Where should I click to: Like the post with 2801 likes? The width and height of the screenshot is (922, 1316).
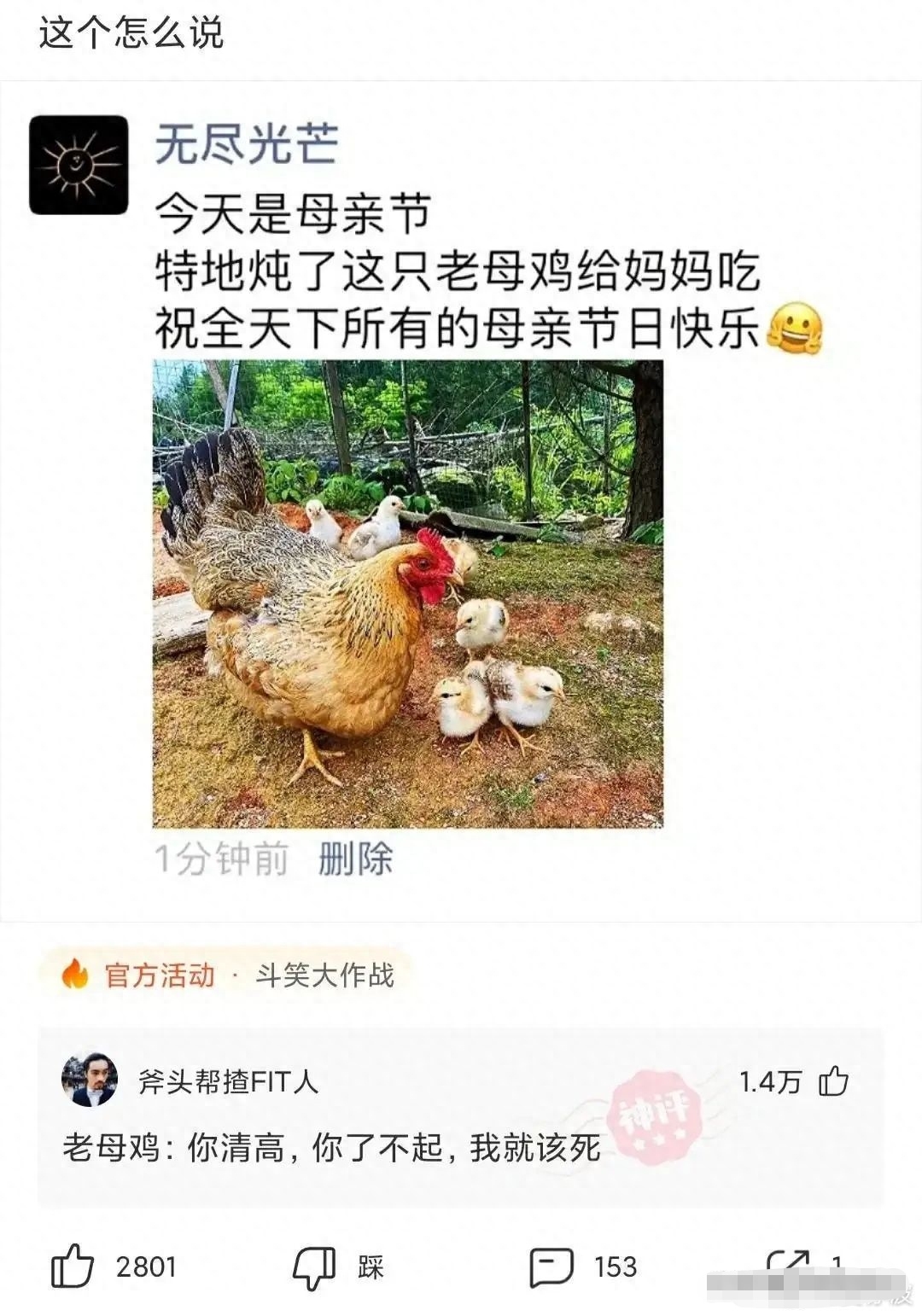pyautogui.click(x=73, y=1266)
